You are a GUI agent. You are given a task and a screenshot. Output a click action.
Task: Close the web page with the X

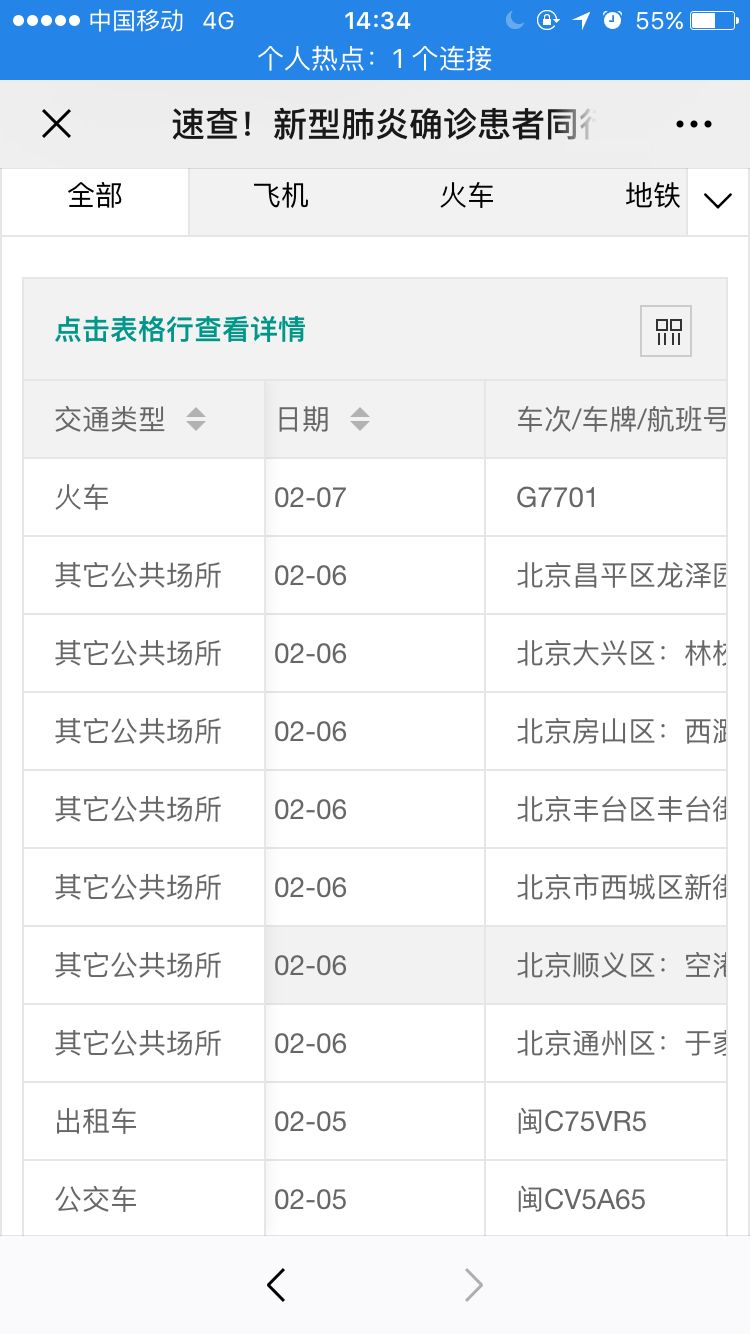tap(56, 124)
